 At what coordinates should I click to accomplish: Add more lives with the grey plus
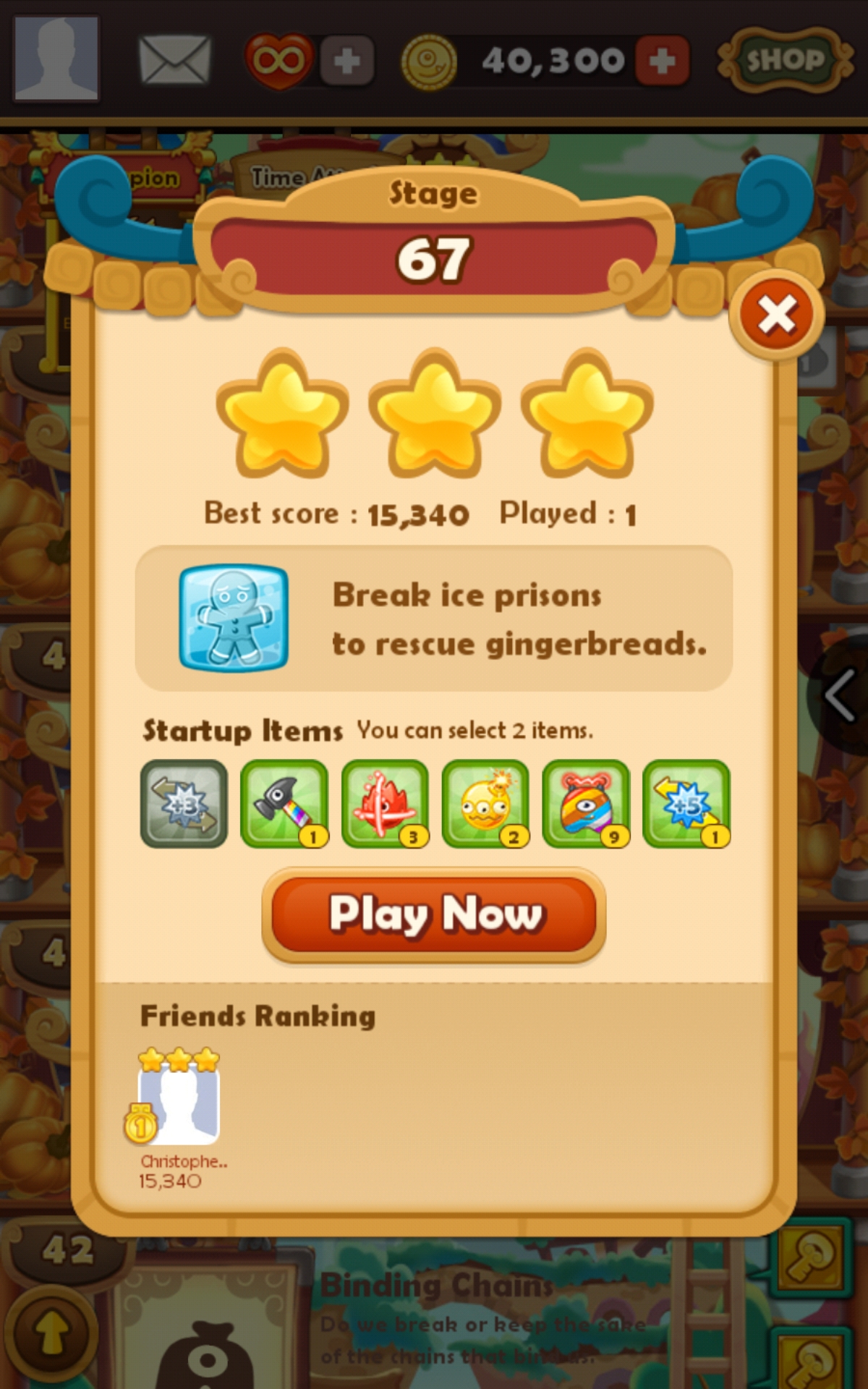(x=347, y=61)
